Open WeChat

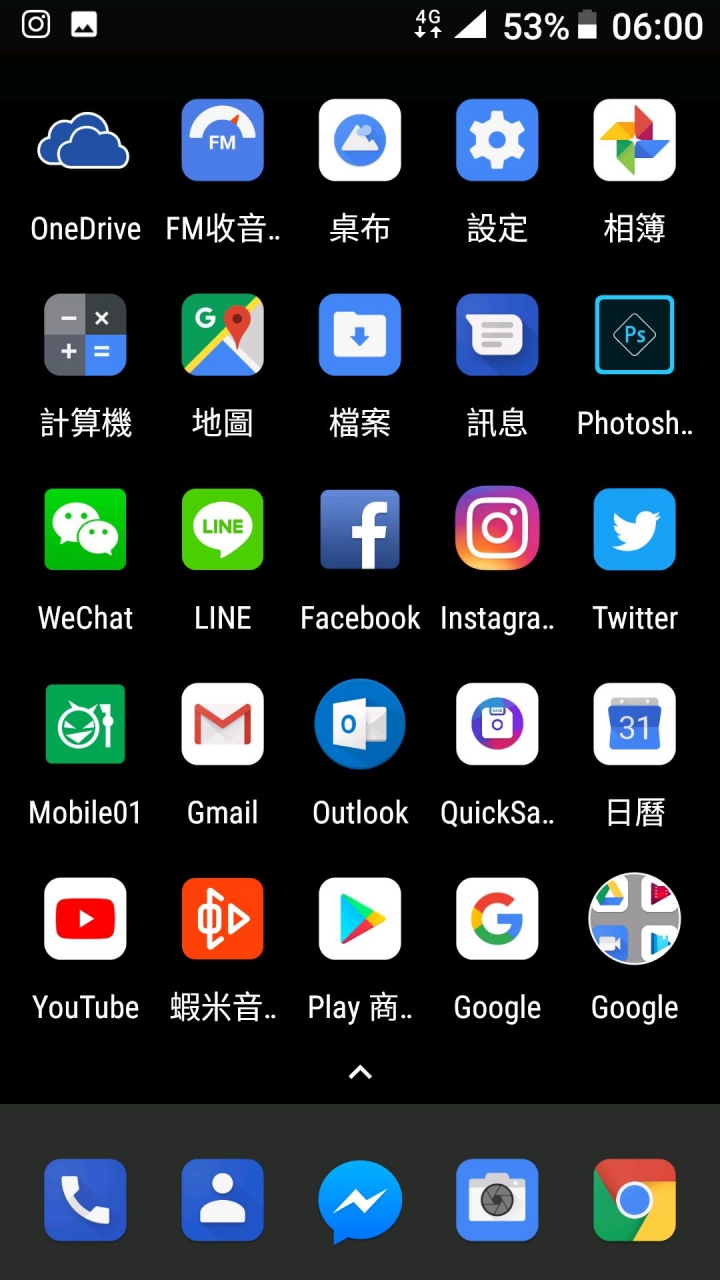(x=85, y=529)
